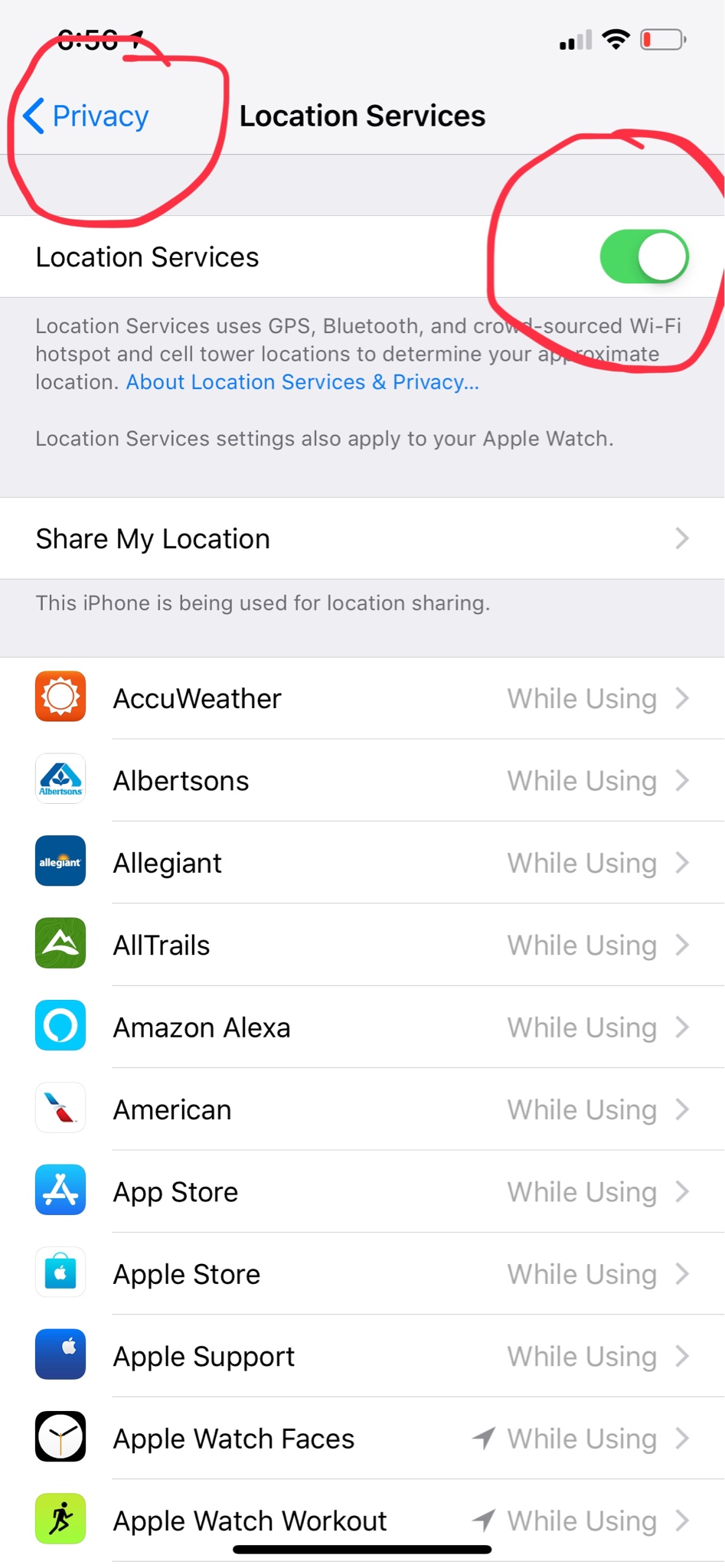Open Apple Store location settings
The width and height of the screenshot is (725, 1568).
coord(362,1274)
